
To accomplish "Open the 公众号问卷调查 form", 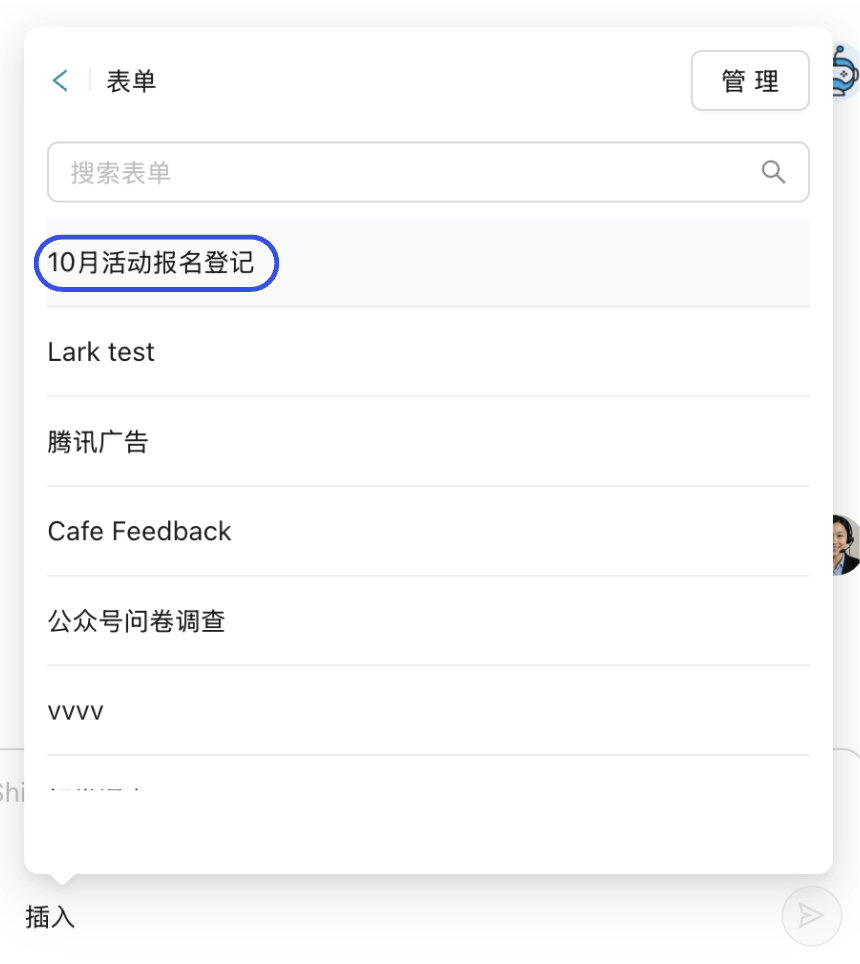I will (137, 621).
